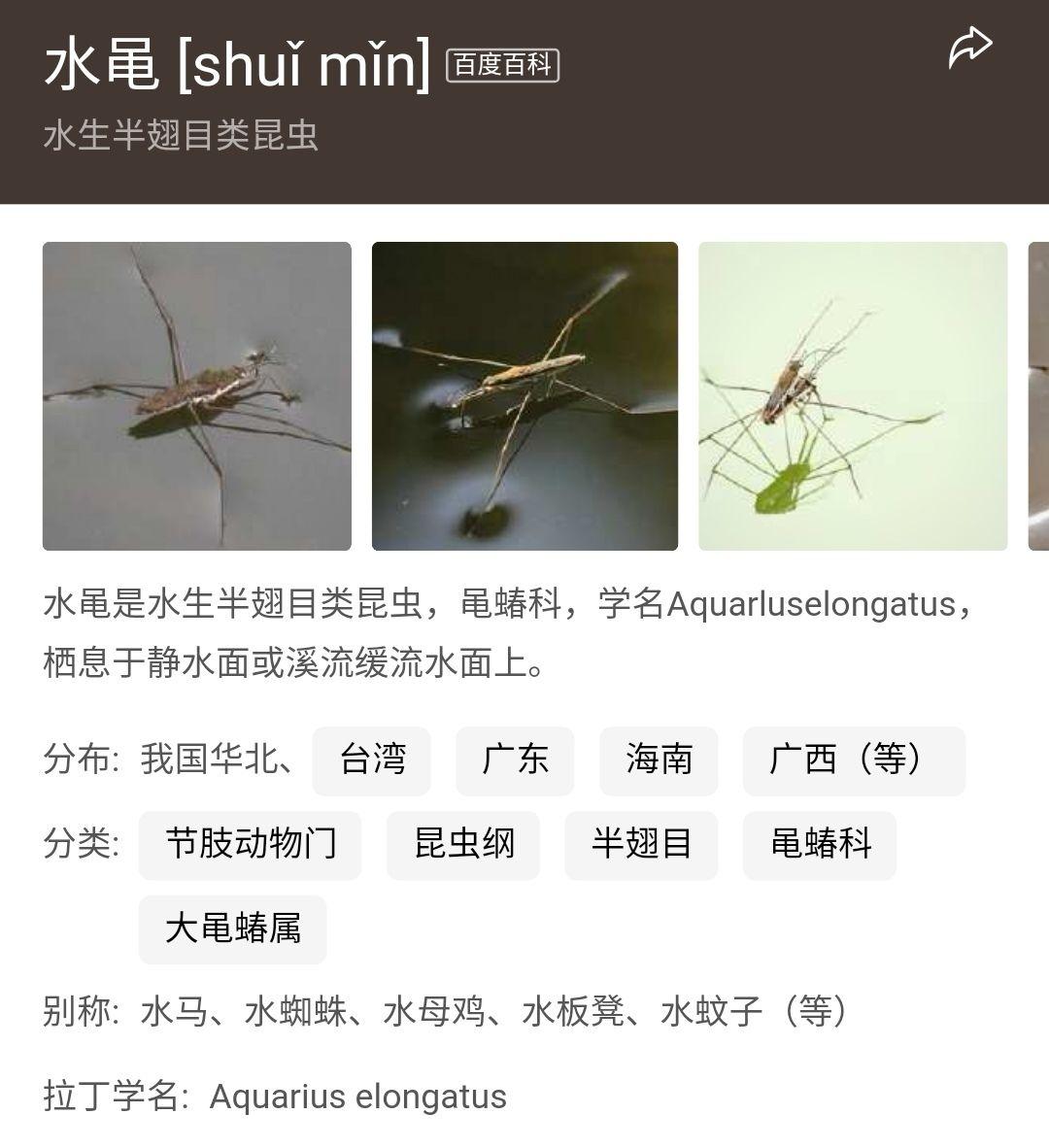Open the 大黾蝽属 genus tag

click(x=233, y=929)
